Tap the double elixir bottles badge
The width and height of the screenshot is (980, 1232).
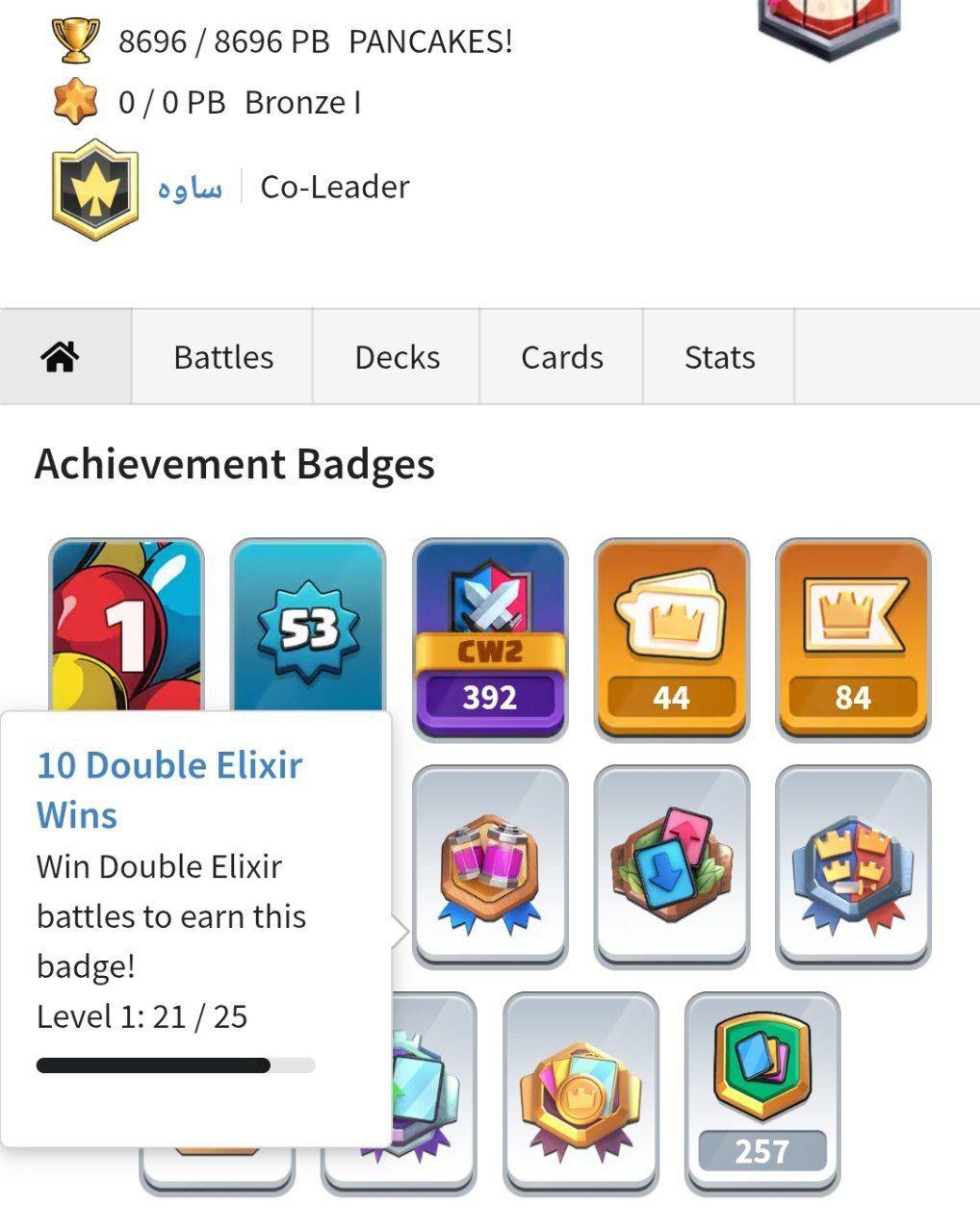(x=490, y=865)
